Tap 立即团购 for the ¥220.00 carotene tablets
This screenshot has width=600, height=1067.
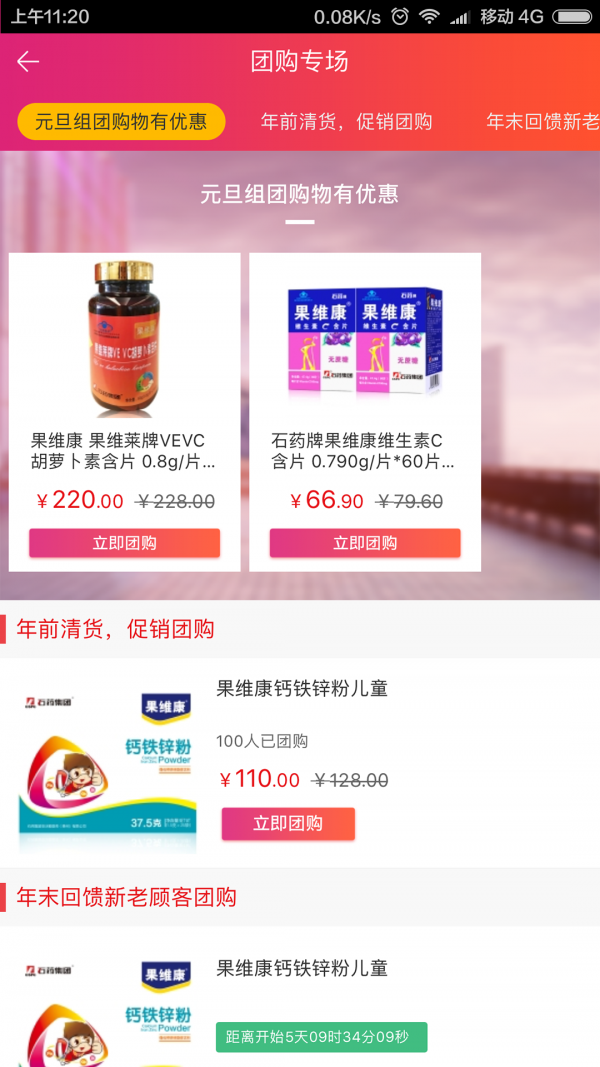[124, 543]
